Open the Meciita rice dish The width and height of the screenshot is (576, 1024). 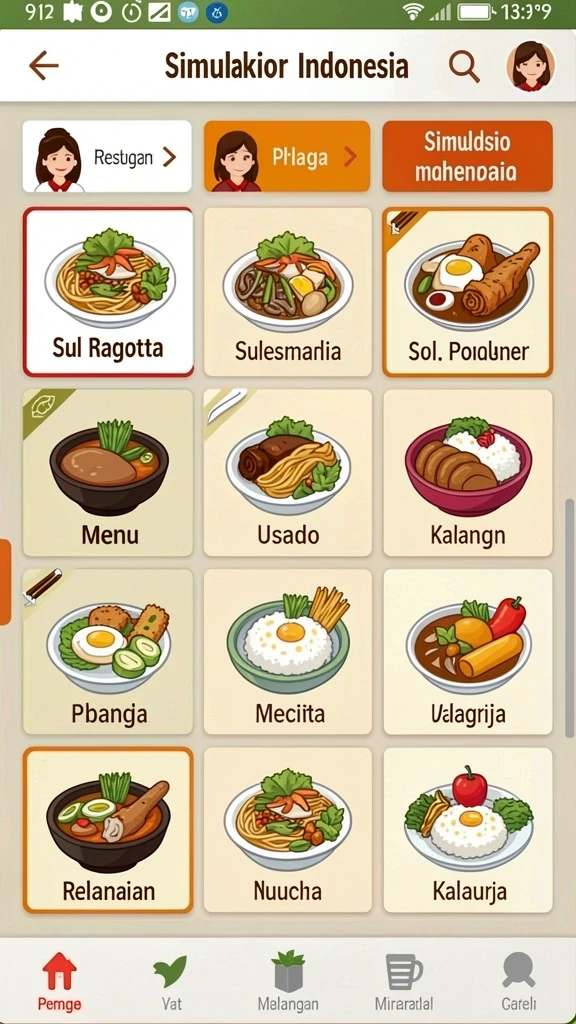(288, 651)
